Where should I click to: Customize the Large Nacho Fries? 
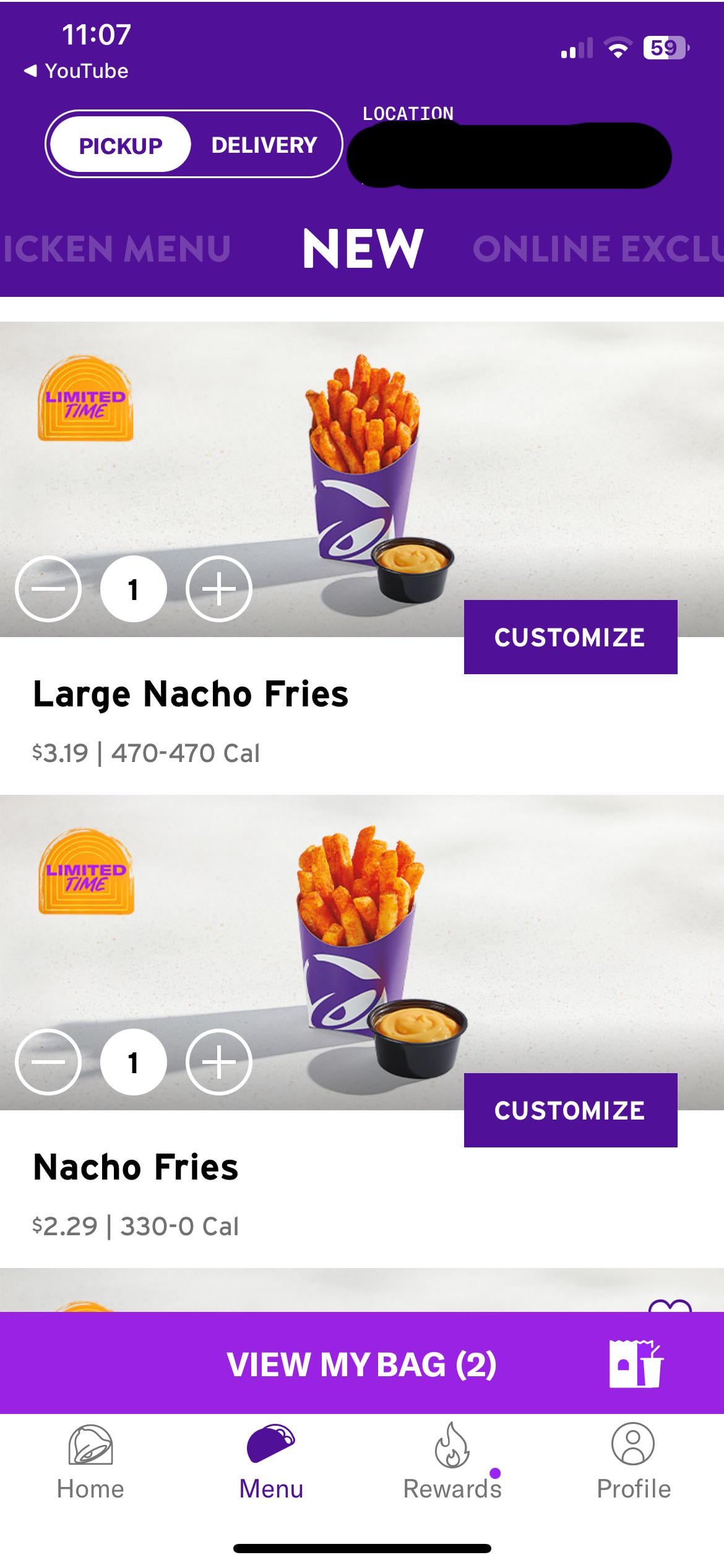[570, 637]
